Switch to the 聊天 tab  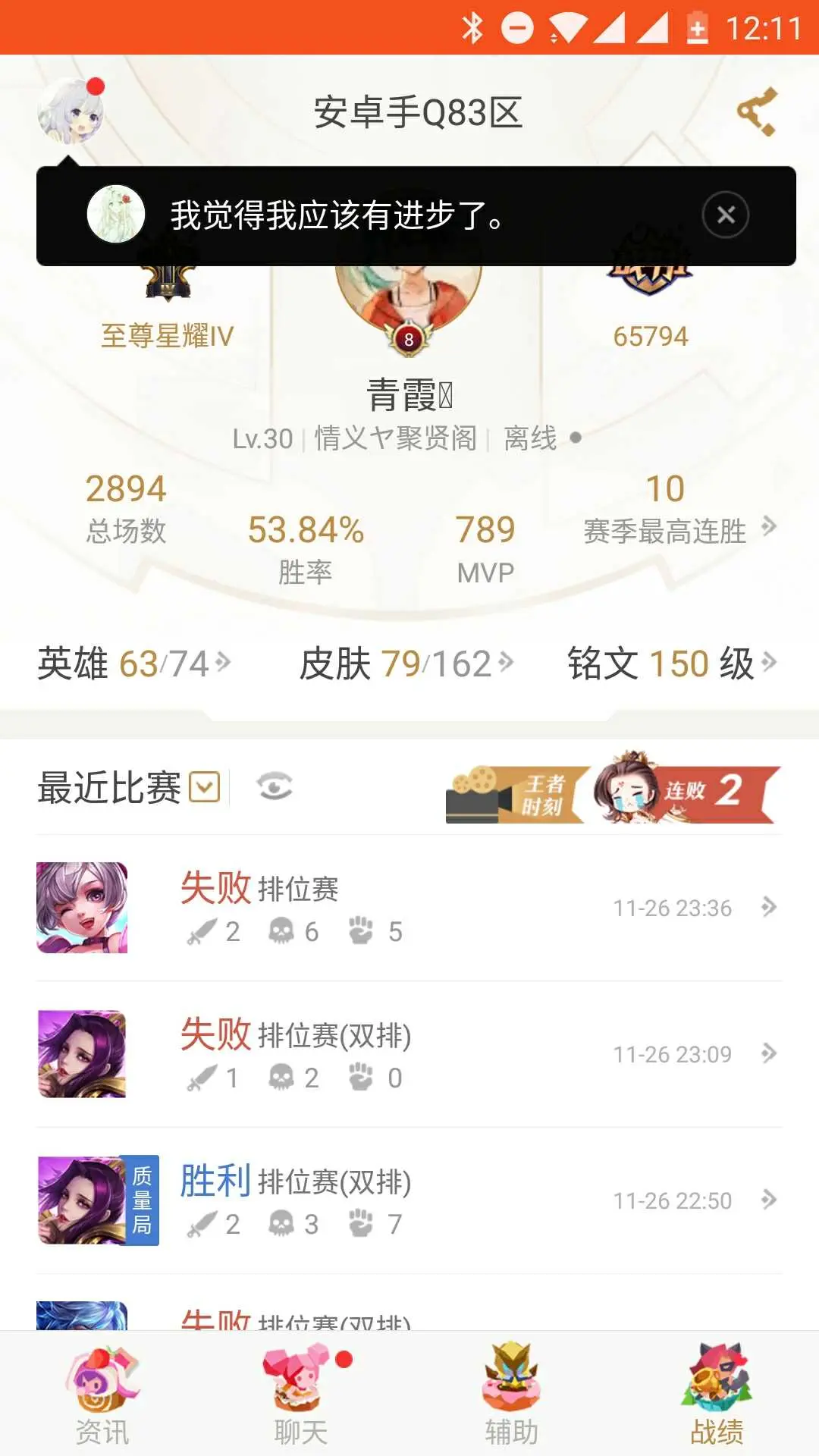pyautogui.click(x=301, y=1395)
